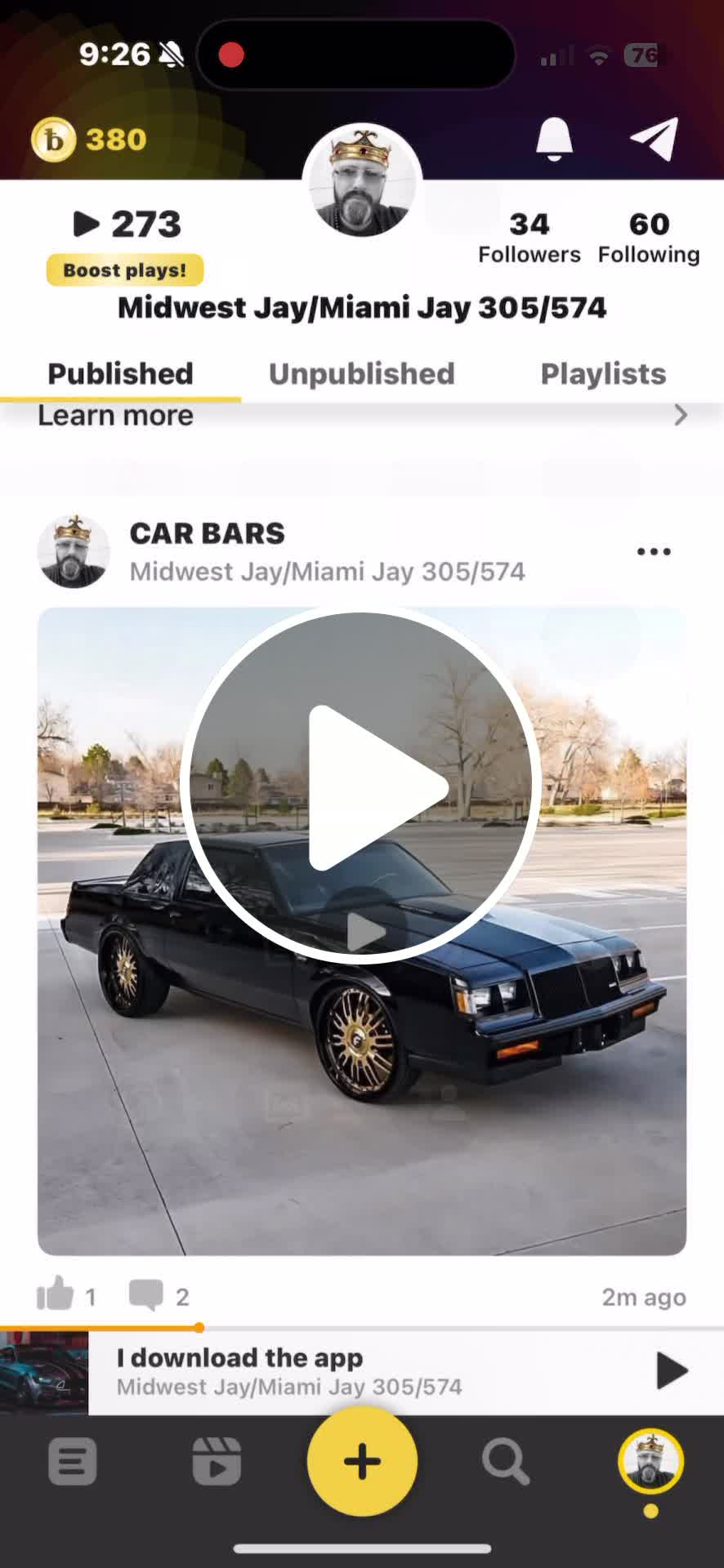
Task: Open the profile picture at the top
Action: click(362, 181)
